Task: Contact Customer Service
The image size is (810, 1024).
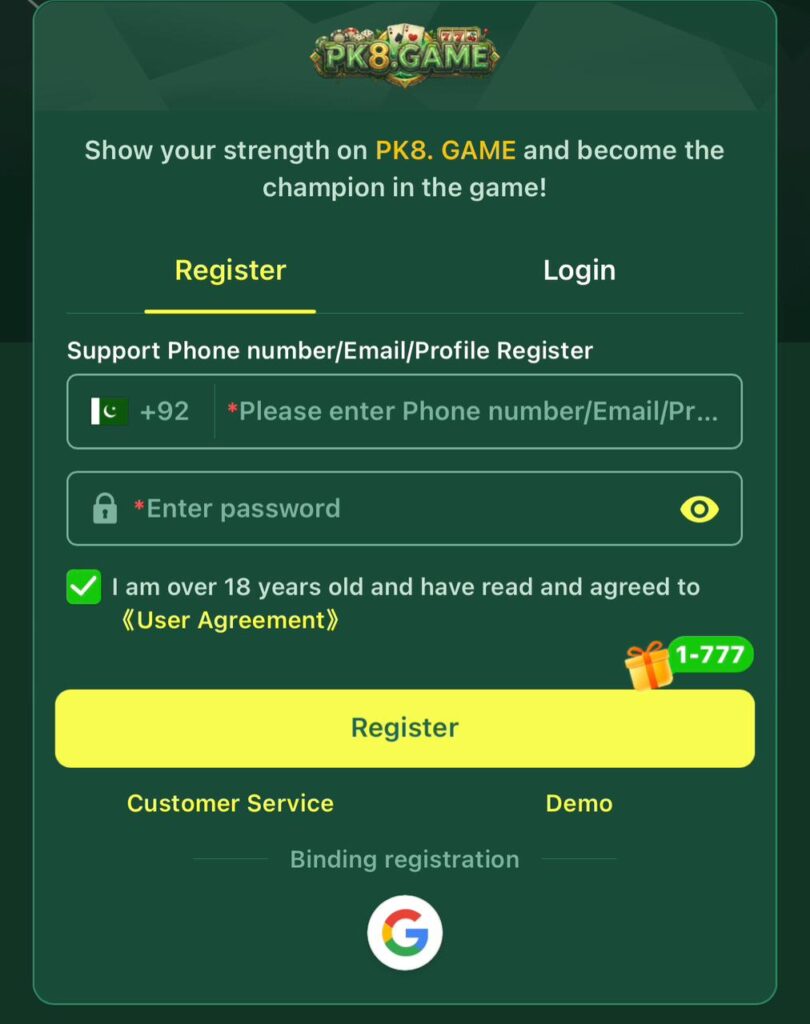Action: click(230, 804)
